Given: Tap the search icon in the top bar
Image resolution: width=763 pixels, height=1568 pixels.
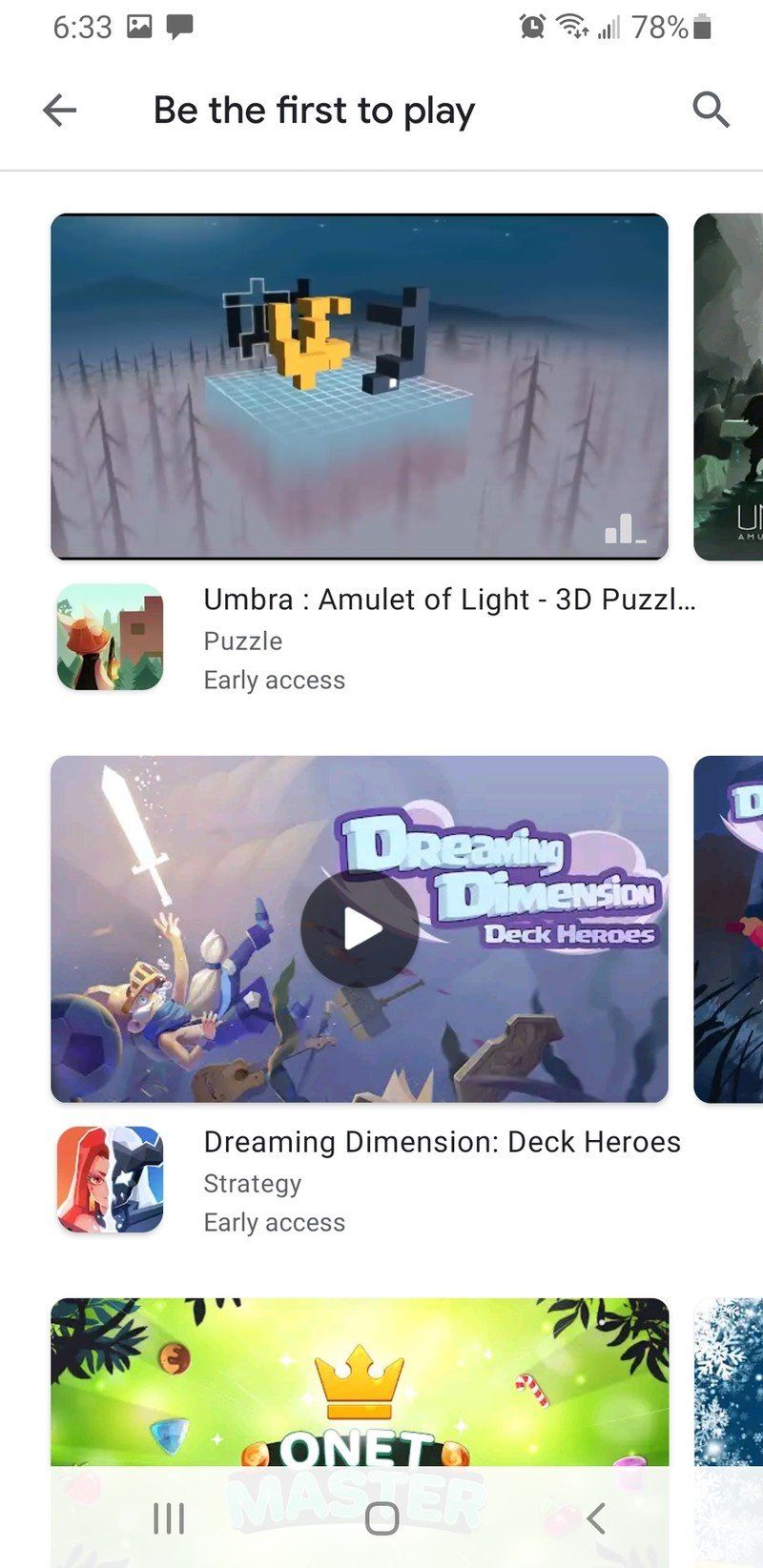Looking at the screenshot, I should point(711,110).
